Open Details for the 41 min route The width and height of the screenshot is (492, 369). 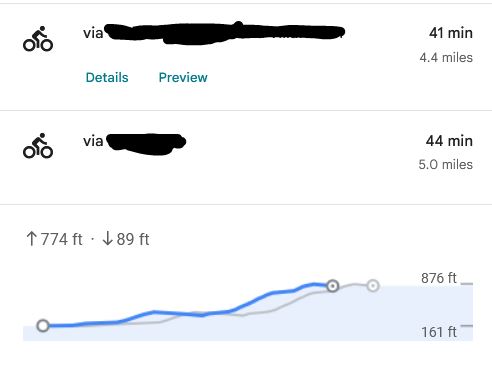tap(107, 77)
